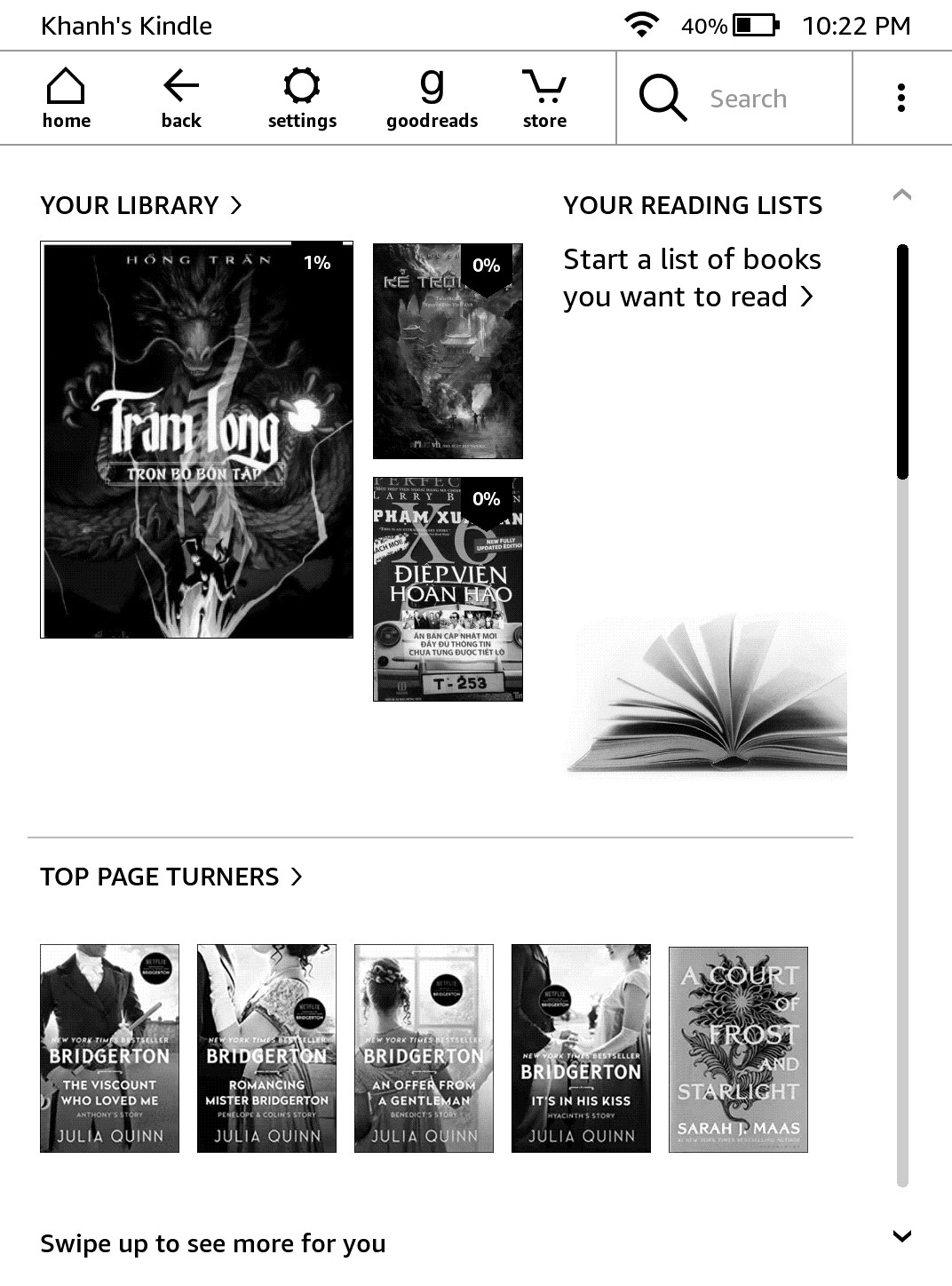This screenshot has height=1286, width=952.
Task: Open Your Library
Action: pyautogui.click(x=140, y=205)
